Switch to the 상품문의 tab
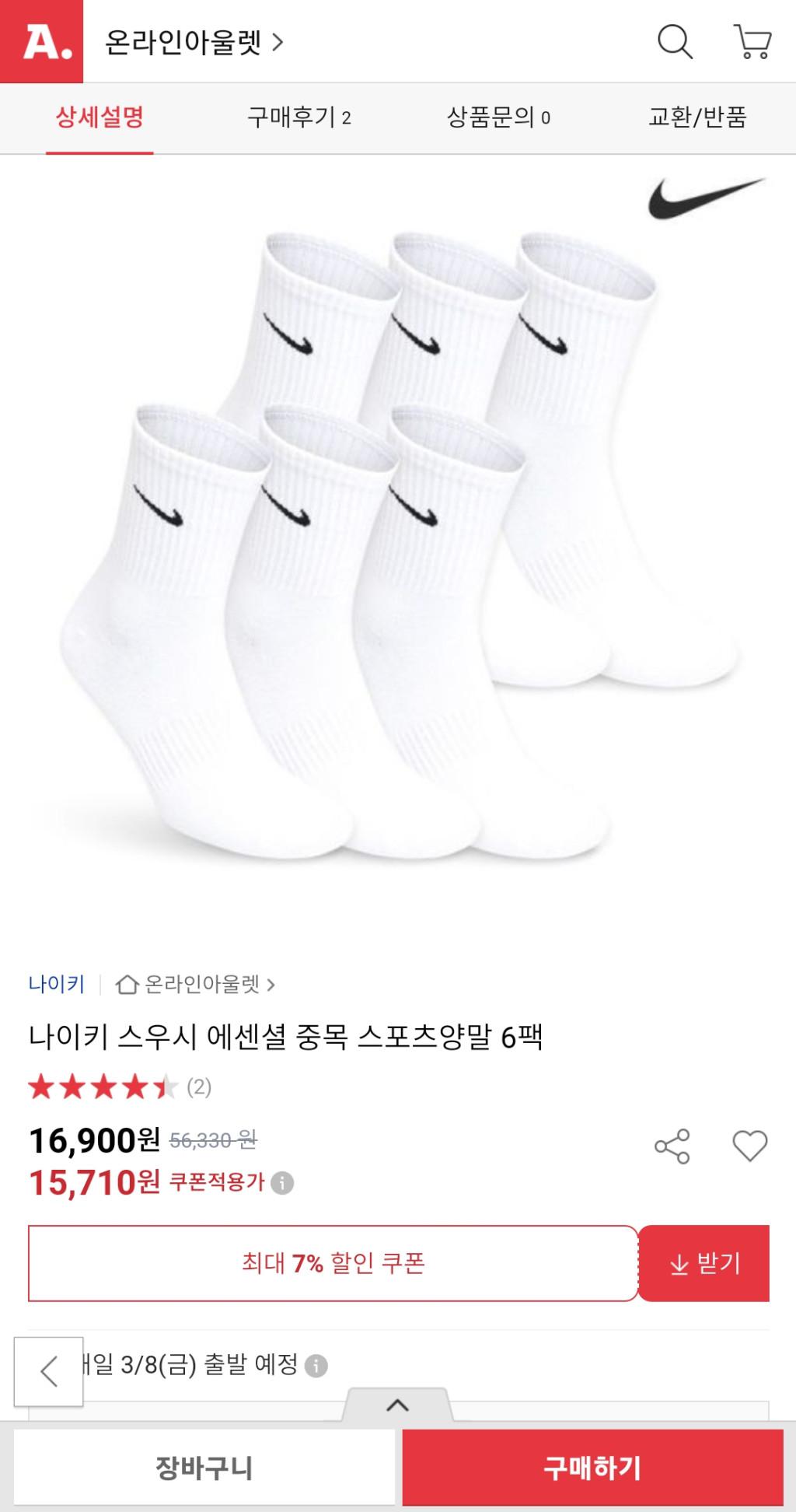 pyautogui.click(x=497, y=117)
